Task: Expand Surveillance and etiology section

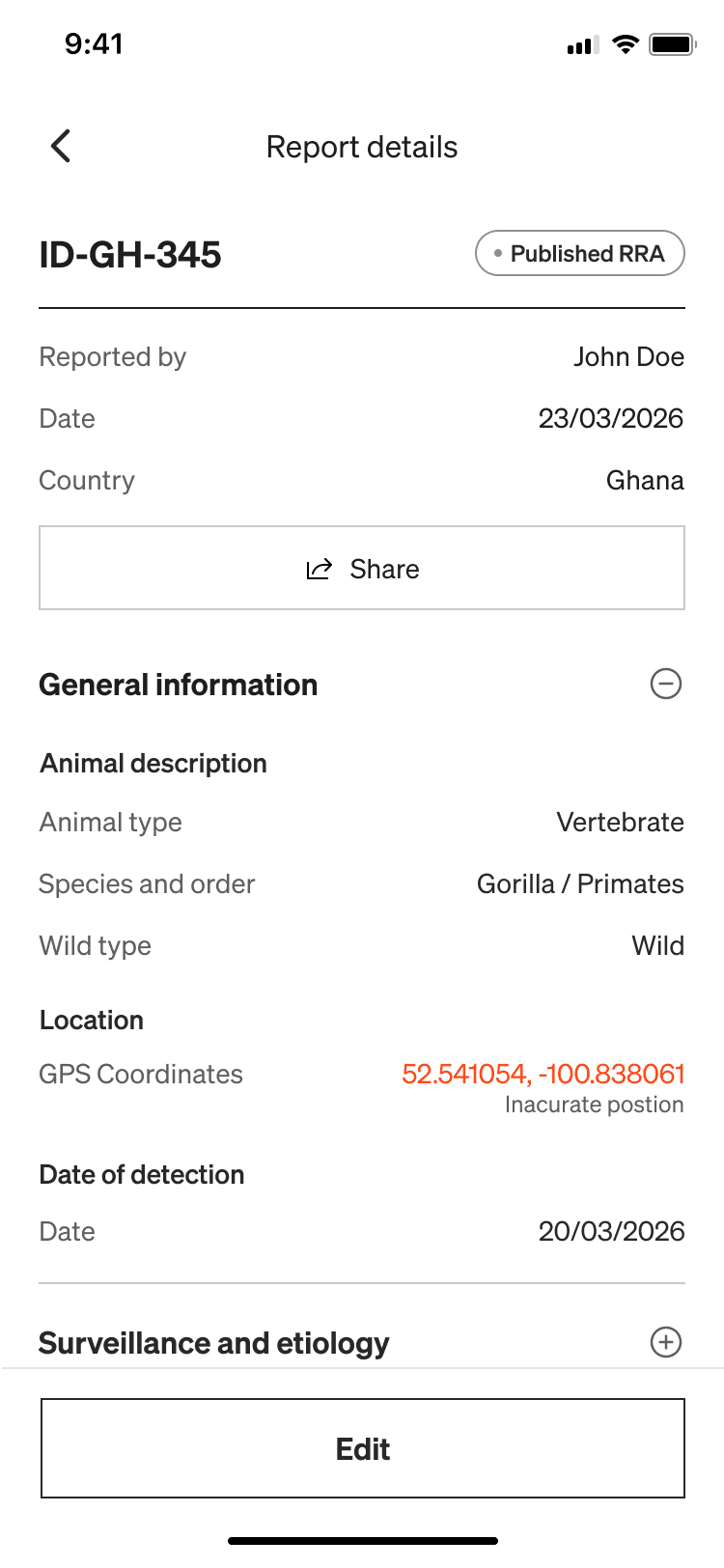Action: click(665, 1342)
